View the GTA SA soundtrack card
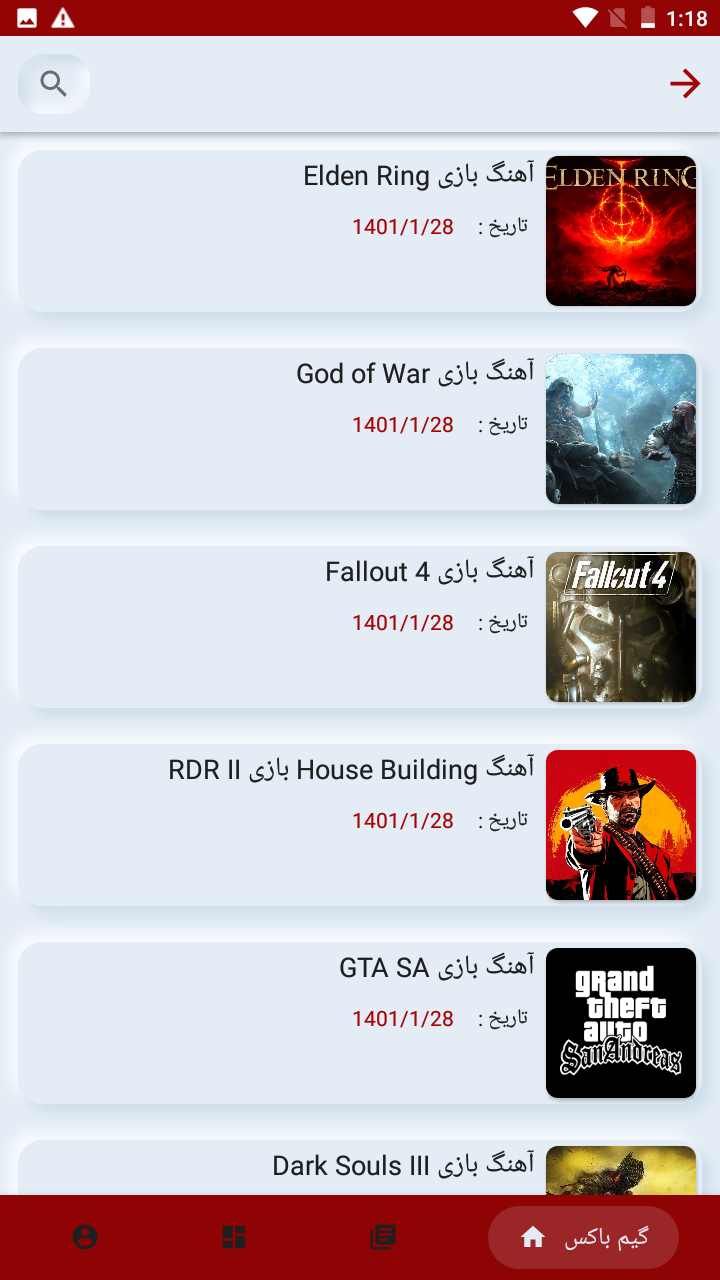 358,1023
